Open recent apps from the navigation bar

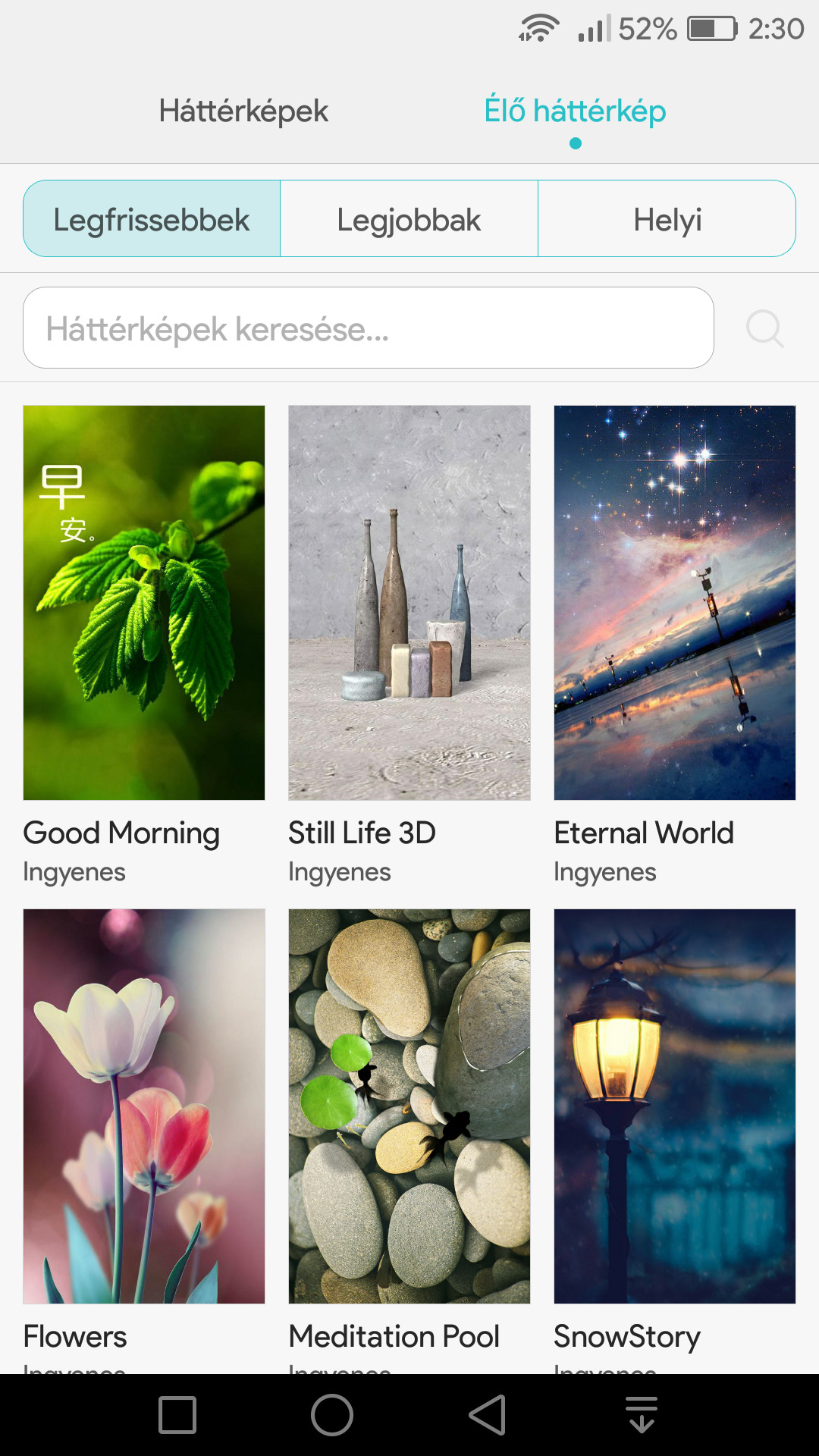pos(177,1415)
